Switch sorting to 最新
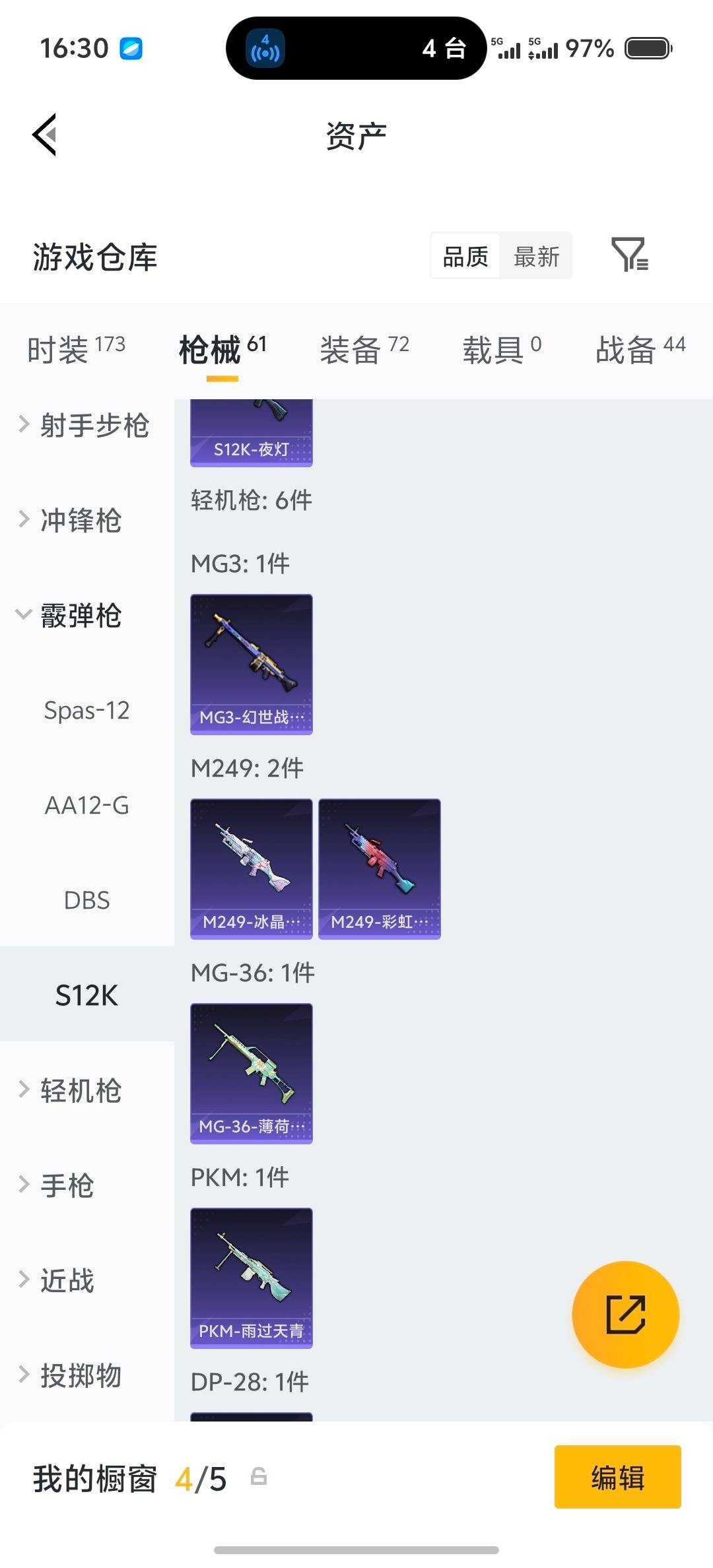The image size is (713, 1568). [x=537, y=256]
